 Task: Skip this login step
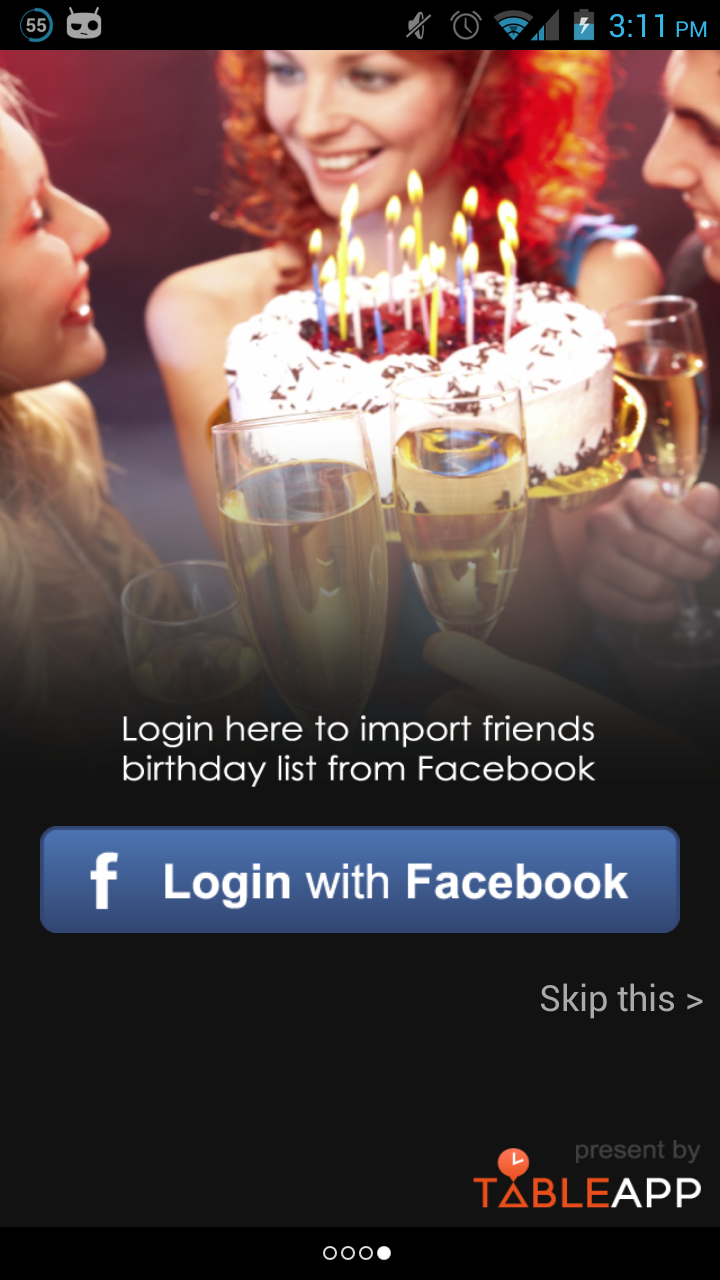620,999
